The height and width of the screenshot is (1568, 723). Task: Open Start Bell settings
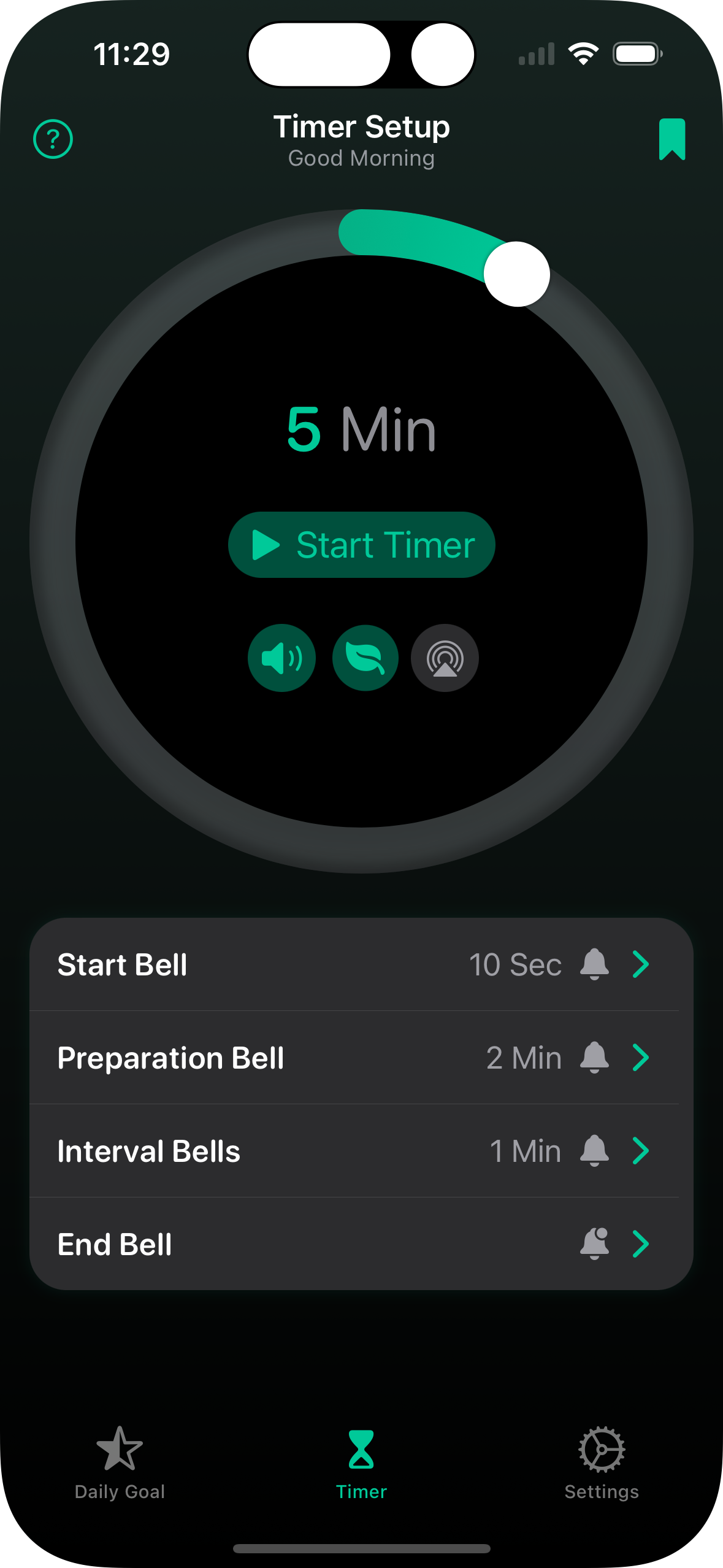(x=361, y=964)
